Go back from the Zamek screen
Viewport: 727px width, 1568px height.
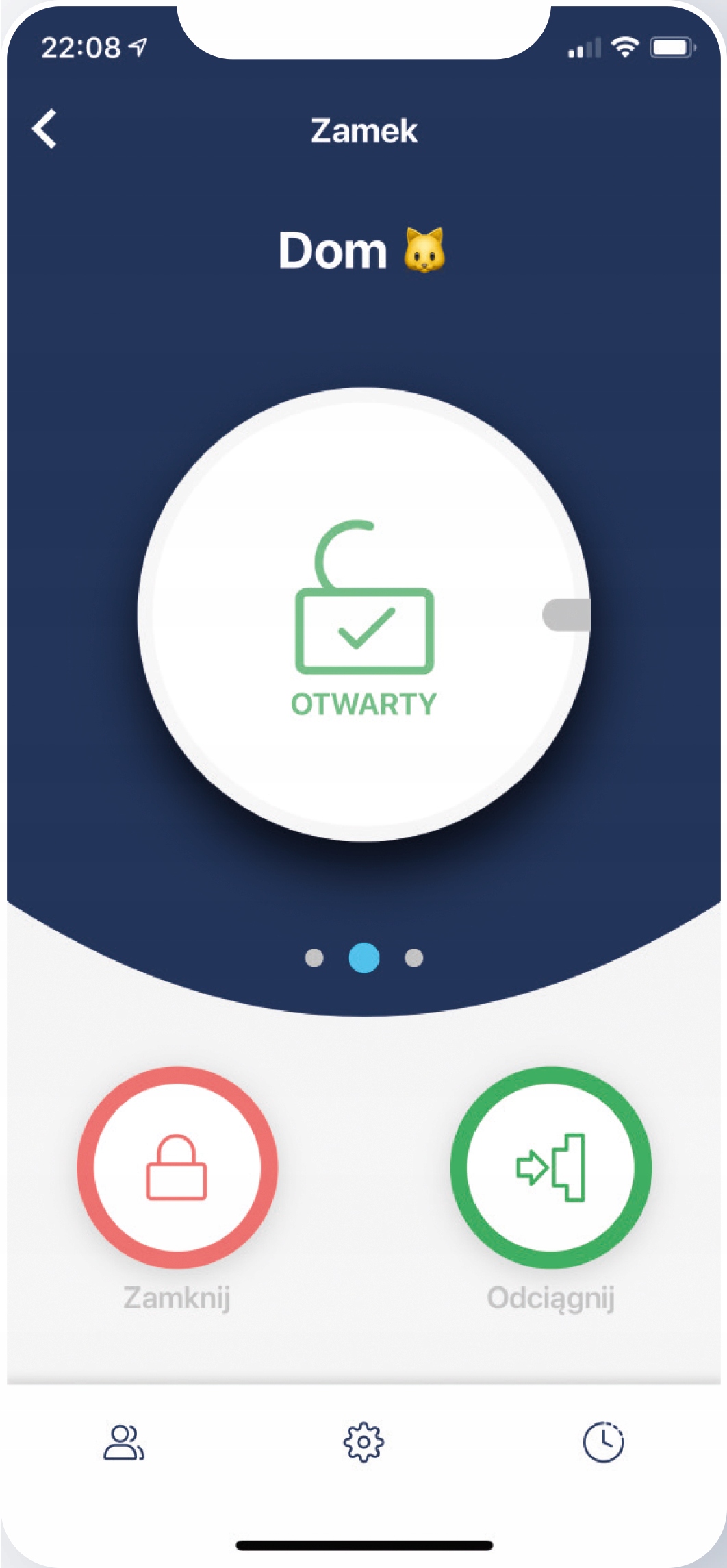click(x=45, y=129)
